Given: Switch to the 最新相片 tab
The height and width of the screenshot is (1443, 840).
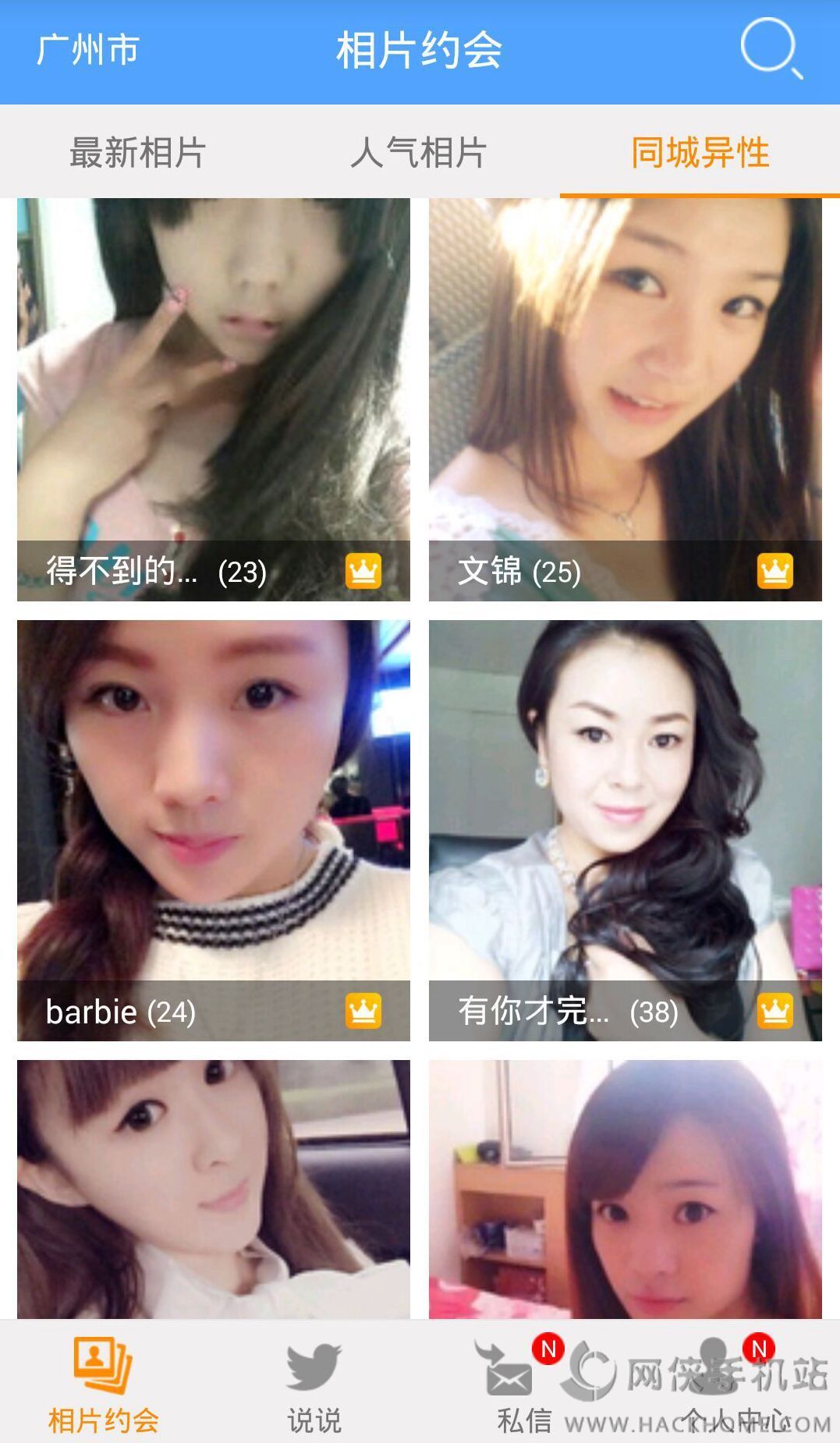Looking at the screenshot, I should click(x=138, y=152).
